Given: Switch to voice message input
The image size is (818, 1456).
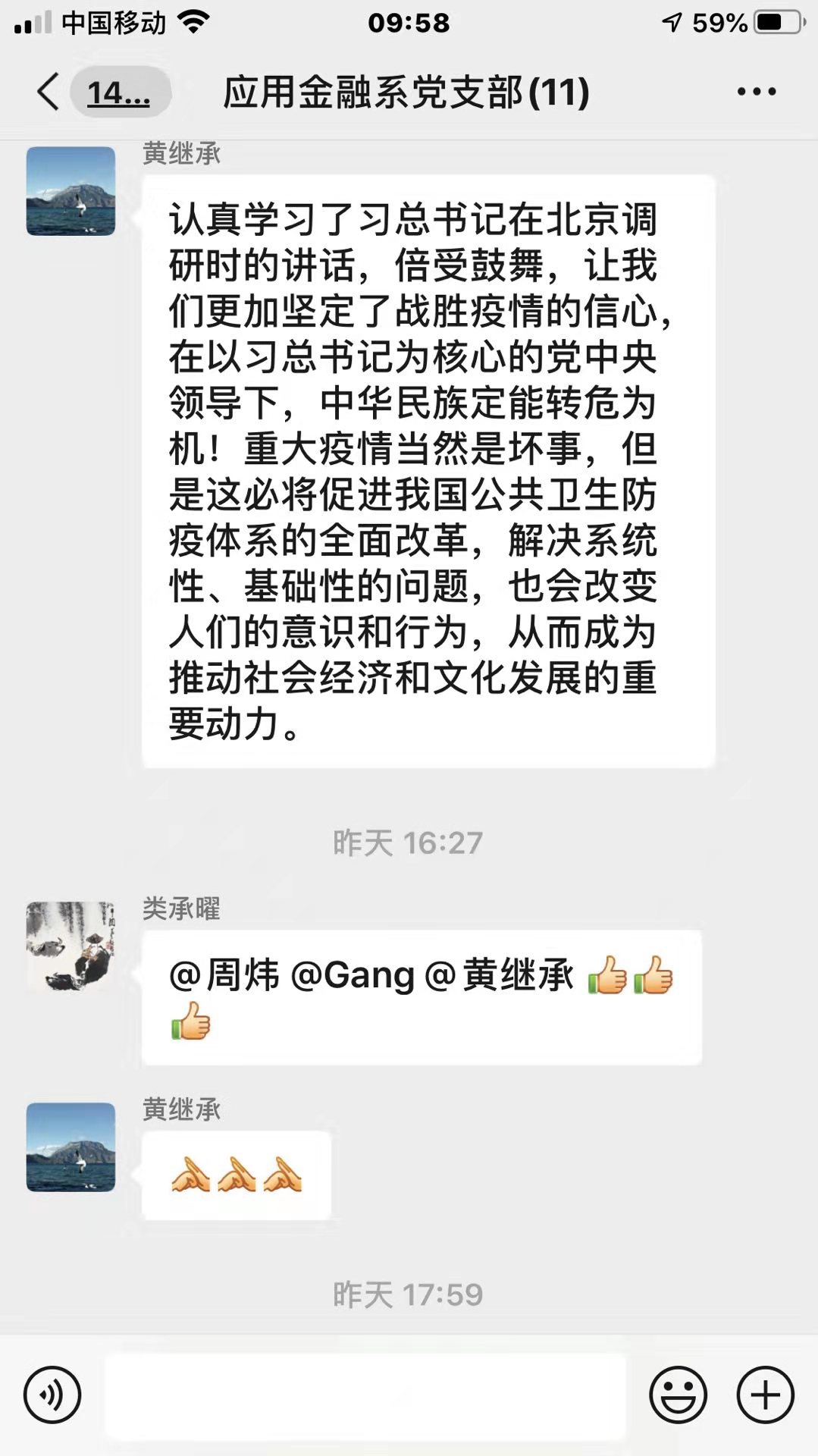Looking at the screenshot, I should click(x=52, y=1395).
